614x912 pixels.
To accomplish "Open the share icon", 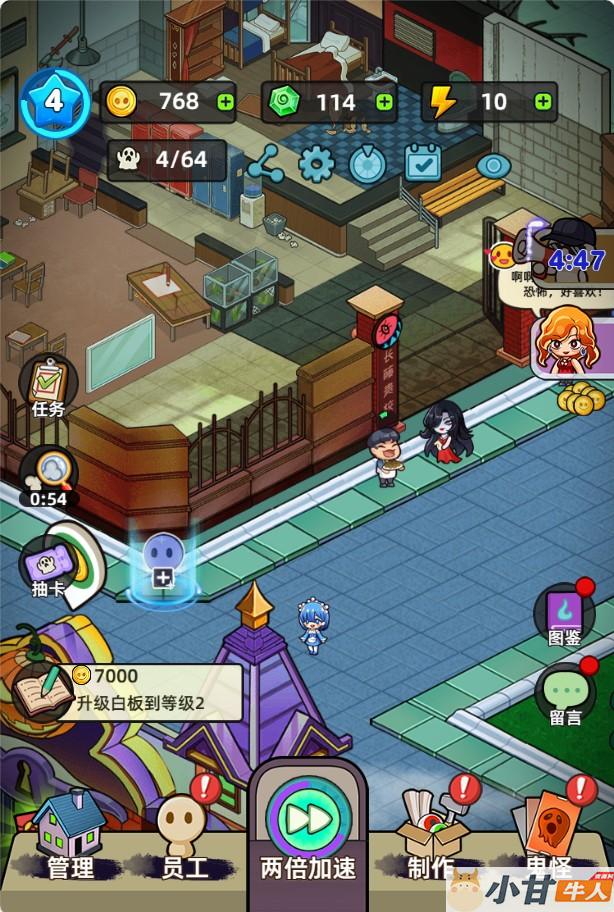I will point(265,163).
